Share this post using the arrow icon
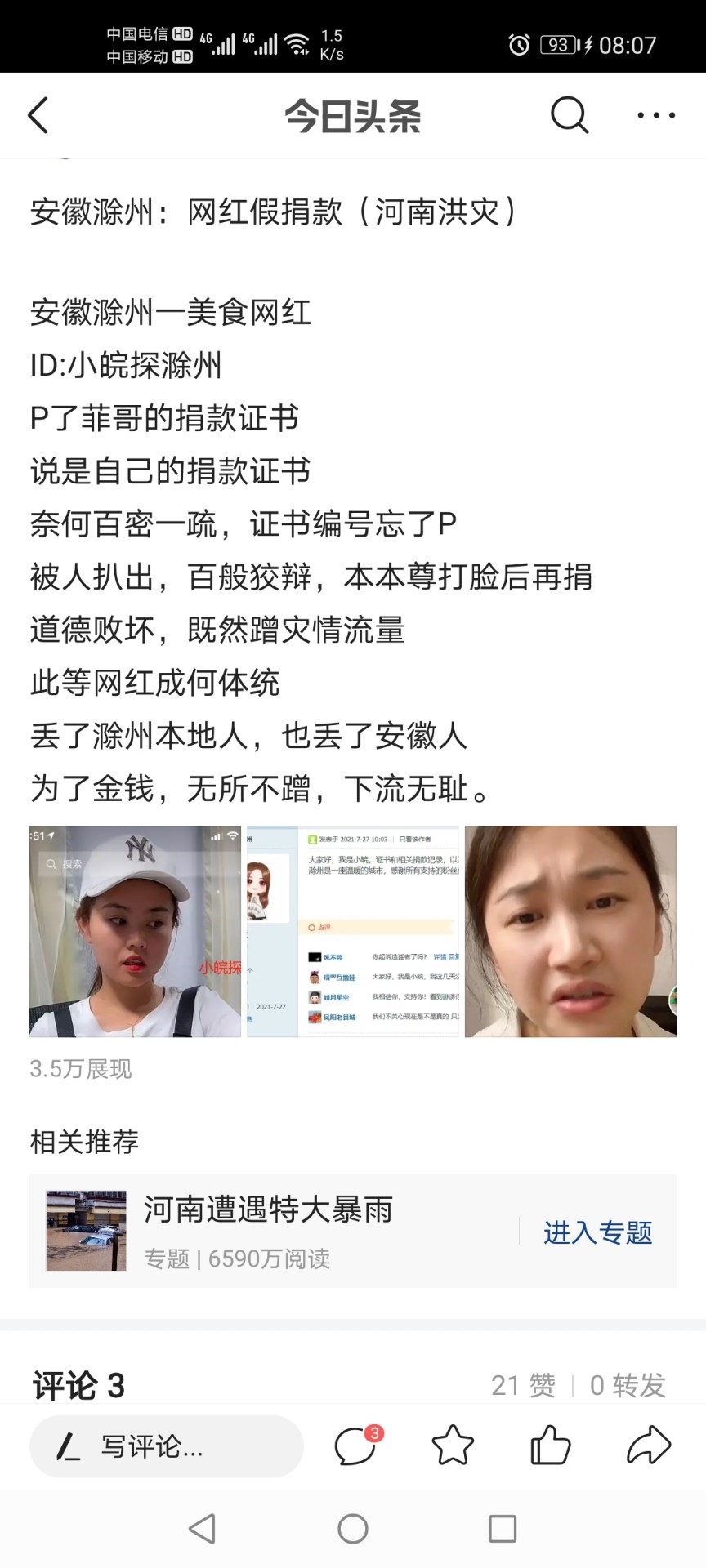 pos(649,1446)
